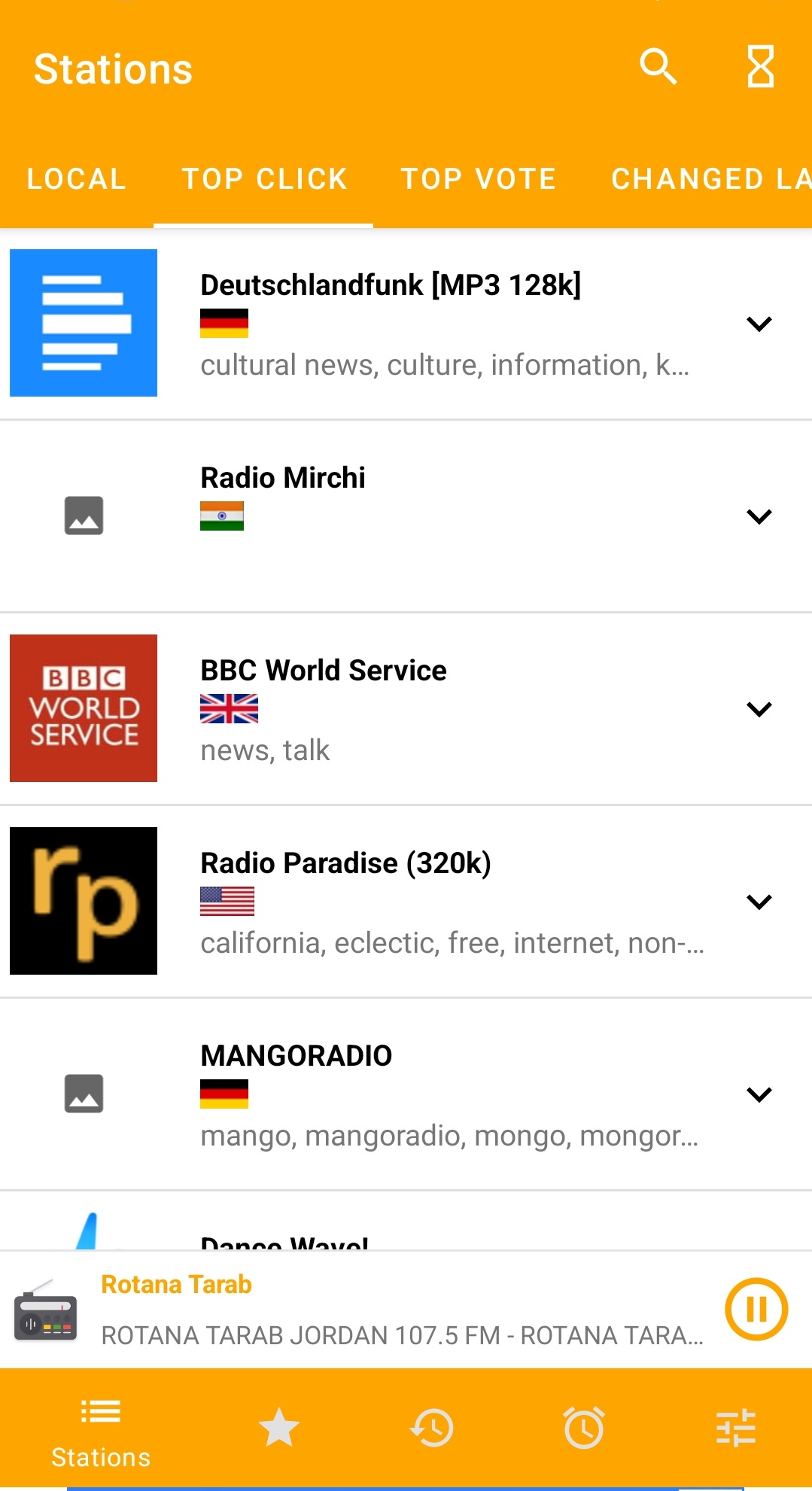Open the favorites star tab
812x1491 pixels.
coord(279,1428)
